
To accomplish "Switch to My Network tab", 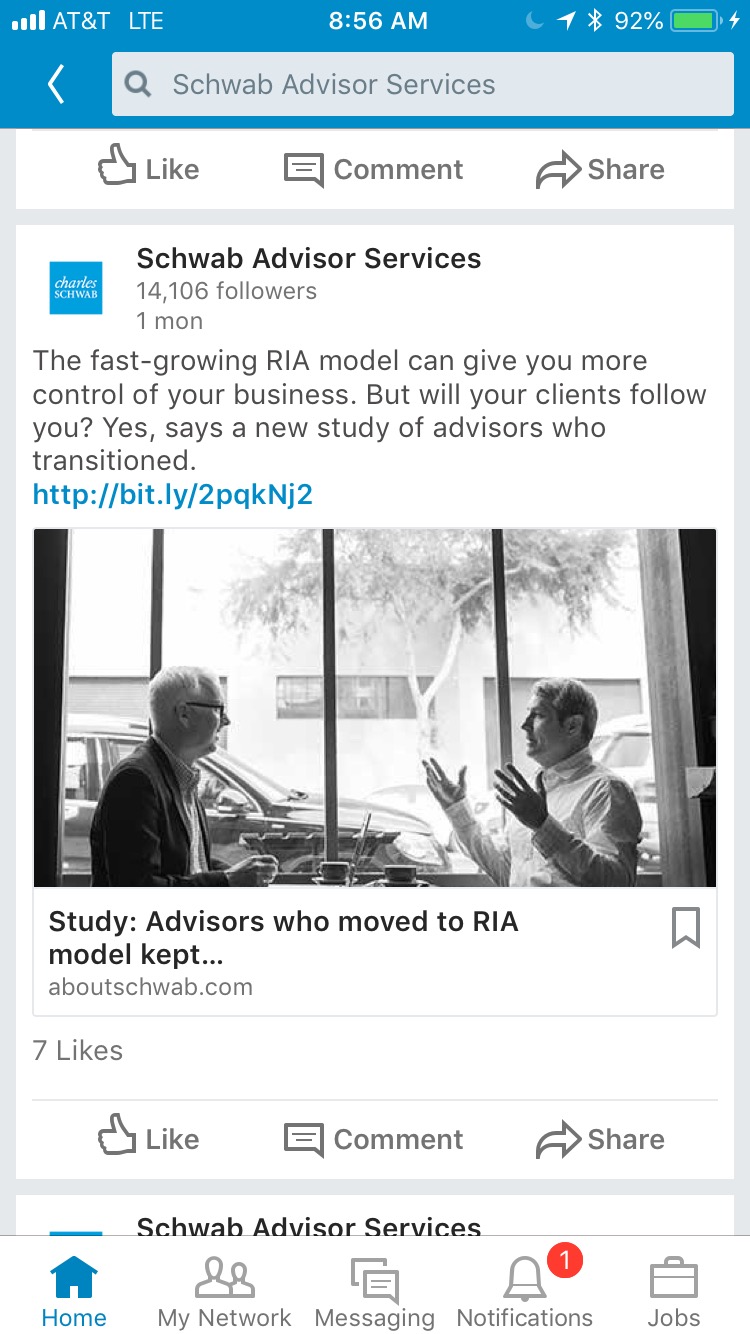I will click(x=224, y=1291).
